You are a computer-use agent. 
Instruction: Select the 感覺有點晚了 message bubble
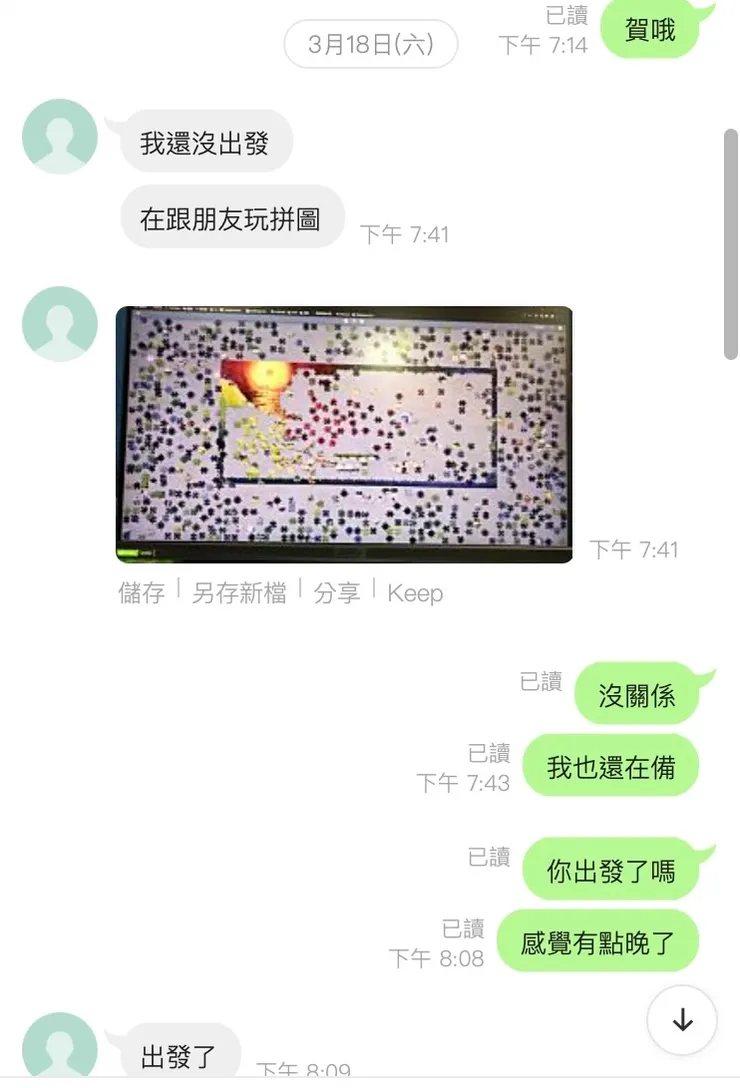(x=598, y=941)
